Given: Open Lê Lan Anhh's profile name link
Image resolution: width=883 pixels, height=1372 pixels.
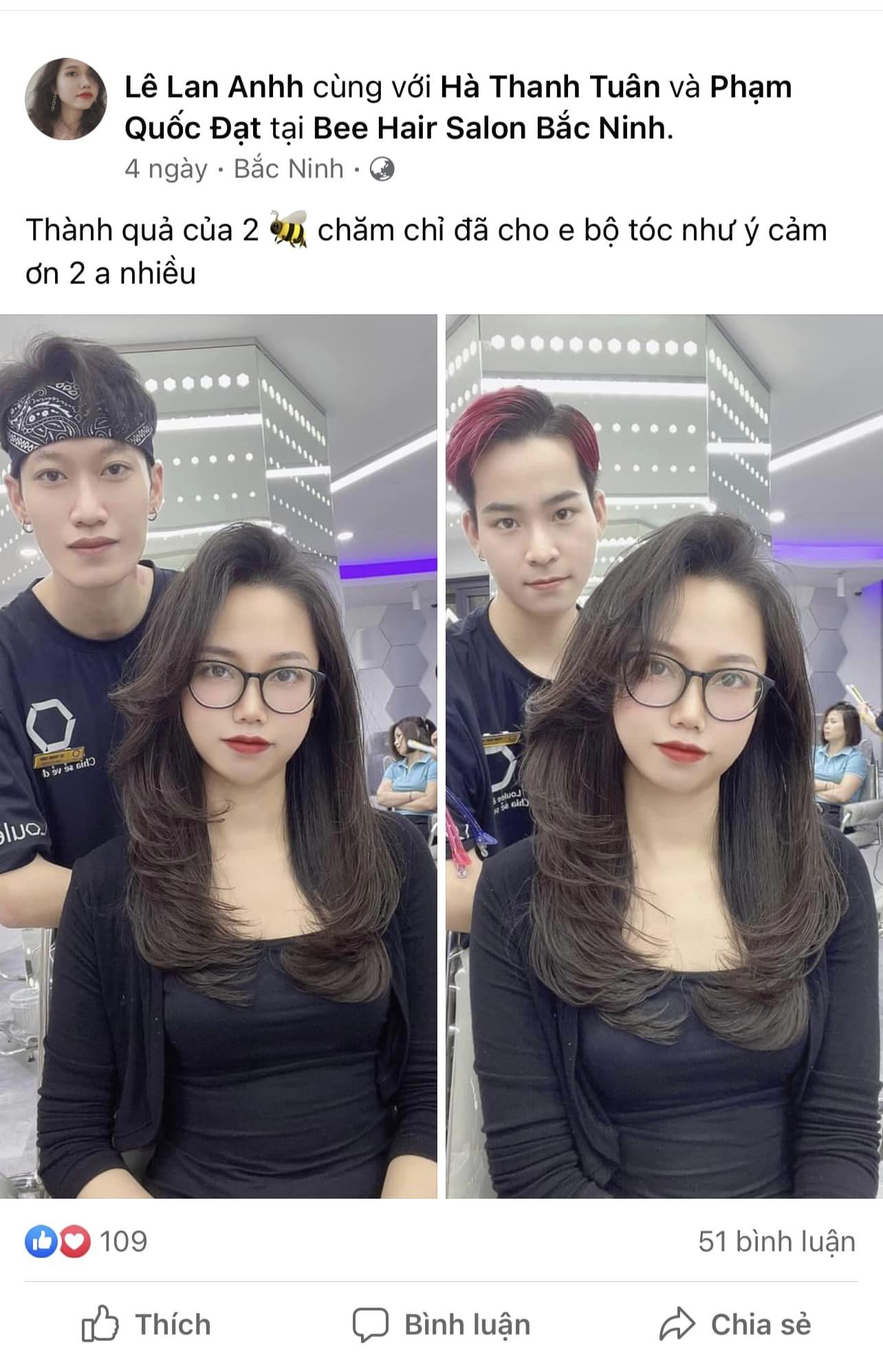Looking at the screenshot, I should (214, 87).
